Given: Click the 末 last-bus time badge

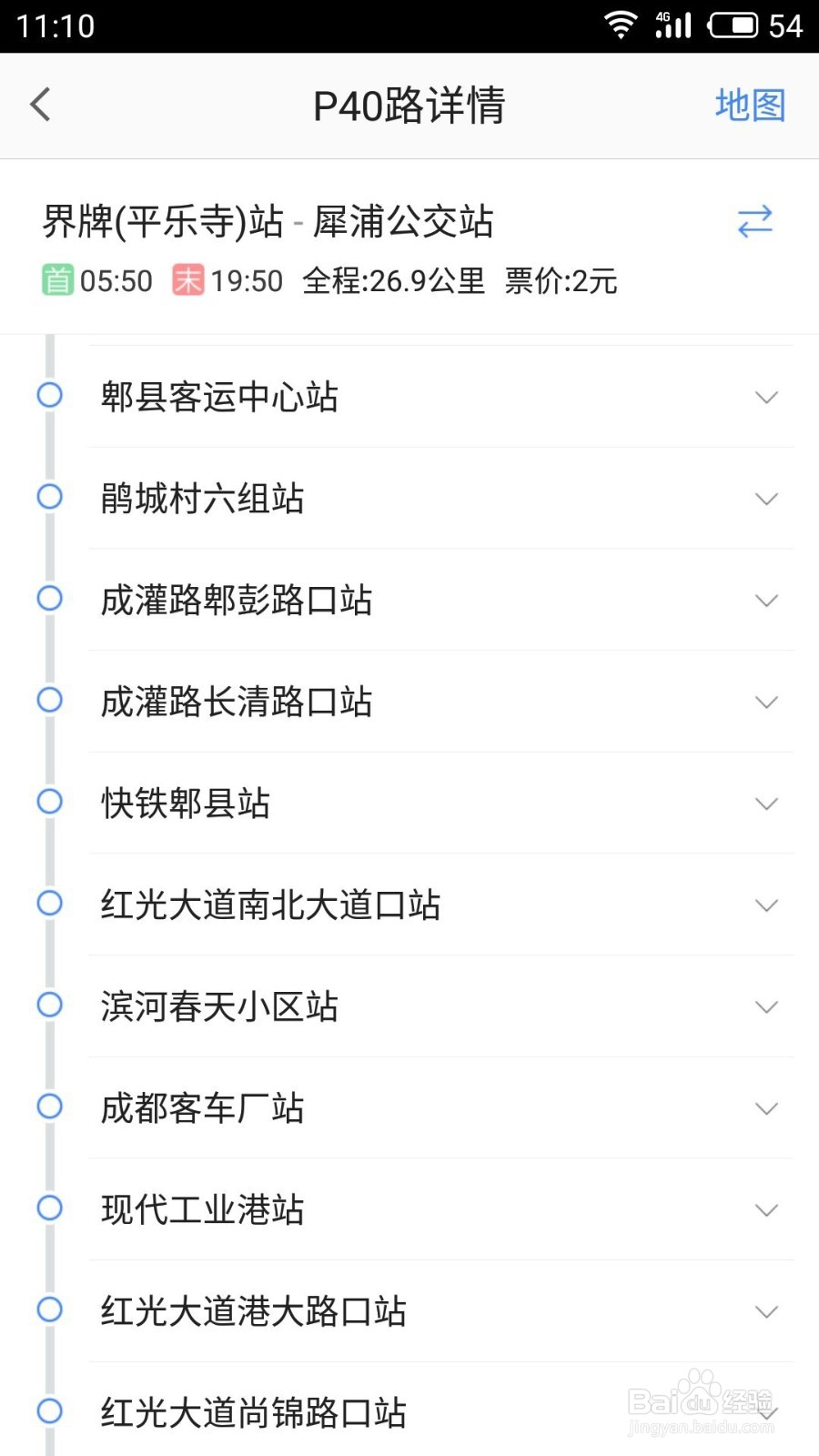Looking at the screenshot, I should click(x=187, y=281).
